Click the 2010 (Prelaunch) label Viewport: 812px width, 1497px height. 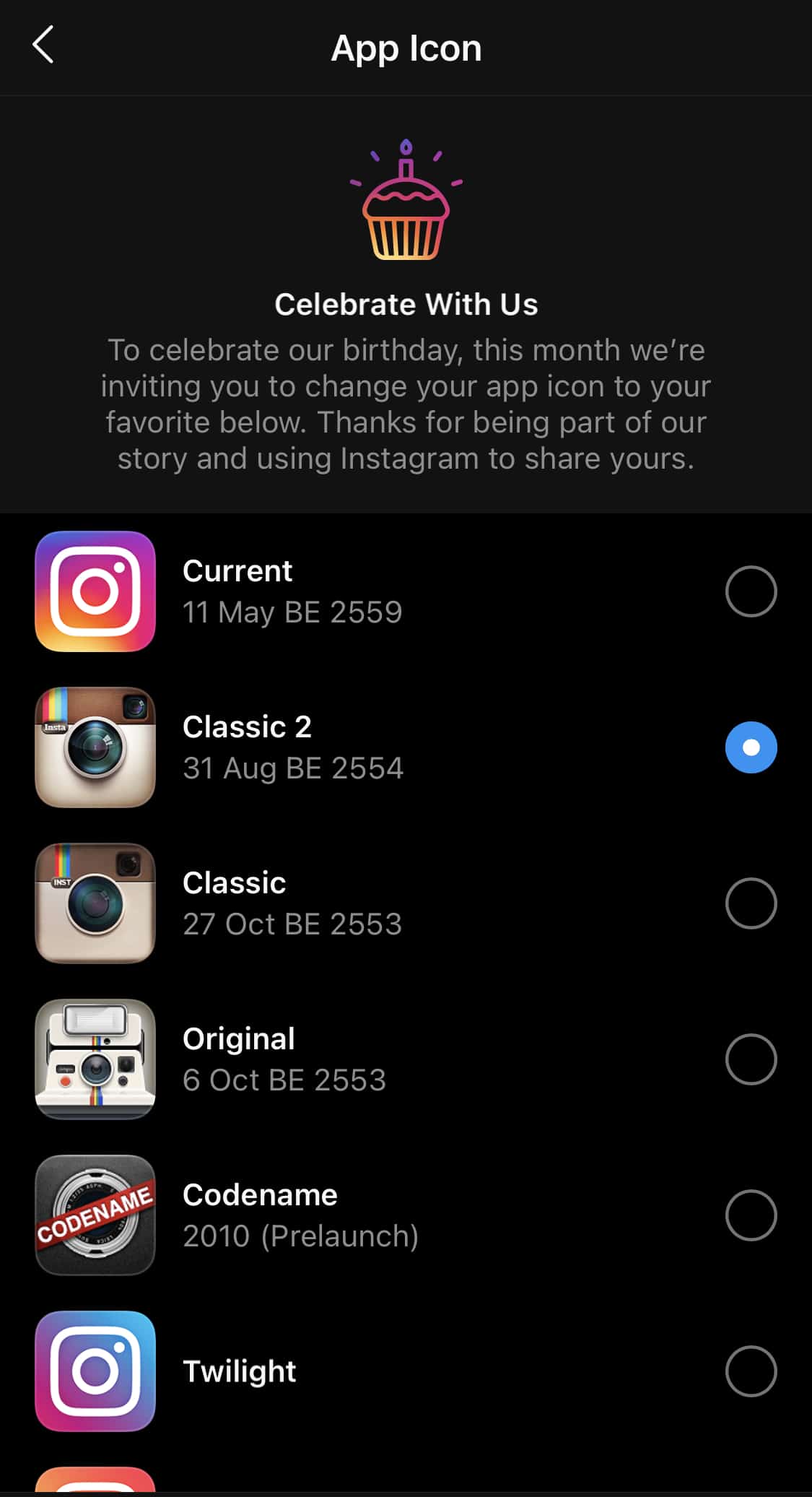coord(301,1236)
